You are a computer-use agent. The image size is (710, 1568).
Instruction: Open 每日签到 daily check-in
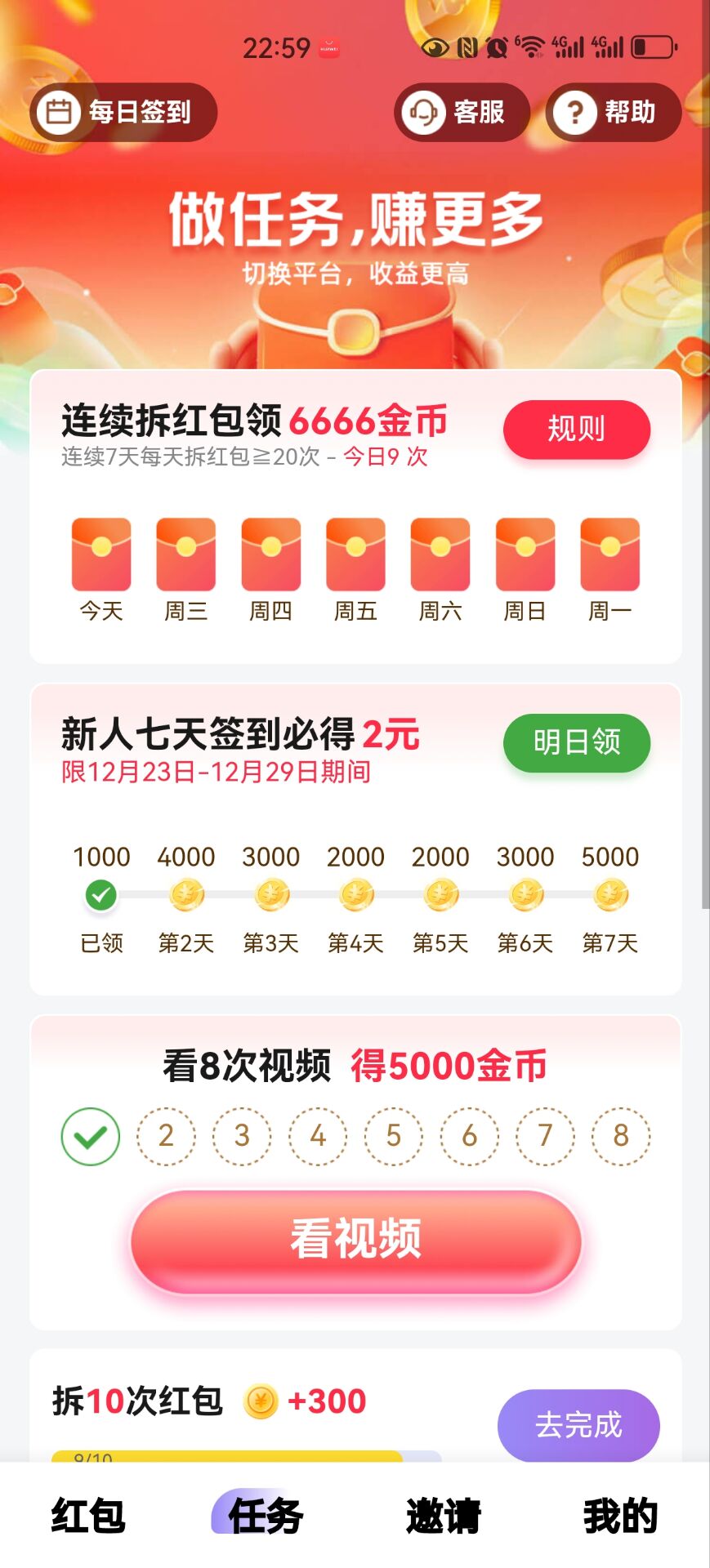coord(123,112)
